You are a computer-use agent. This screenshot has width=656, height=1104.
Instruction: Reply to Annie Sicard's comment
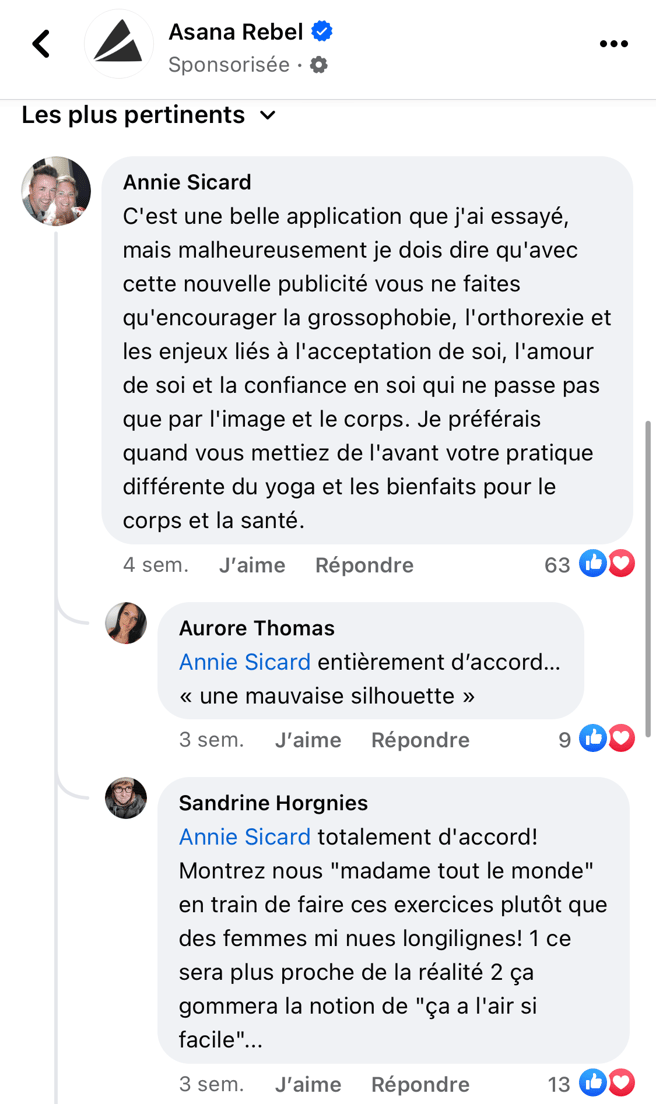tap(364, 565)
